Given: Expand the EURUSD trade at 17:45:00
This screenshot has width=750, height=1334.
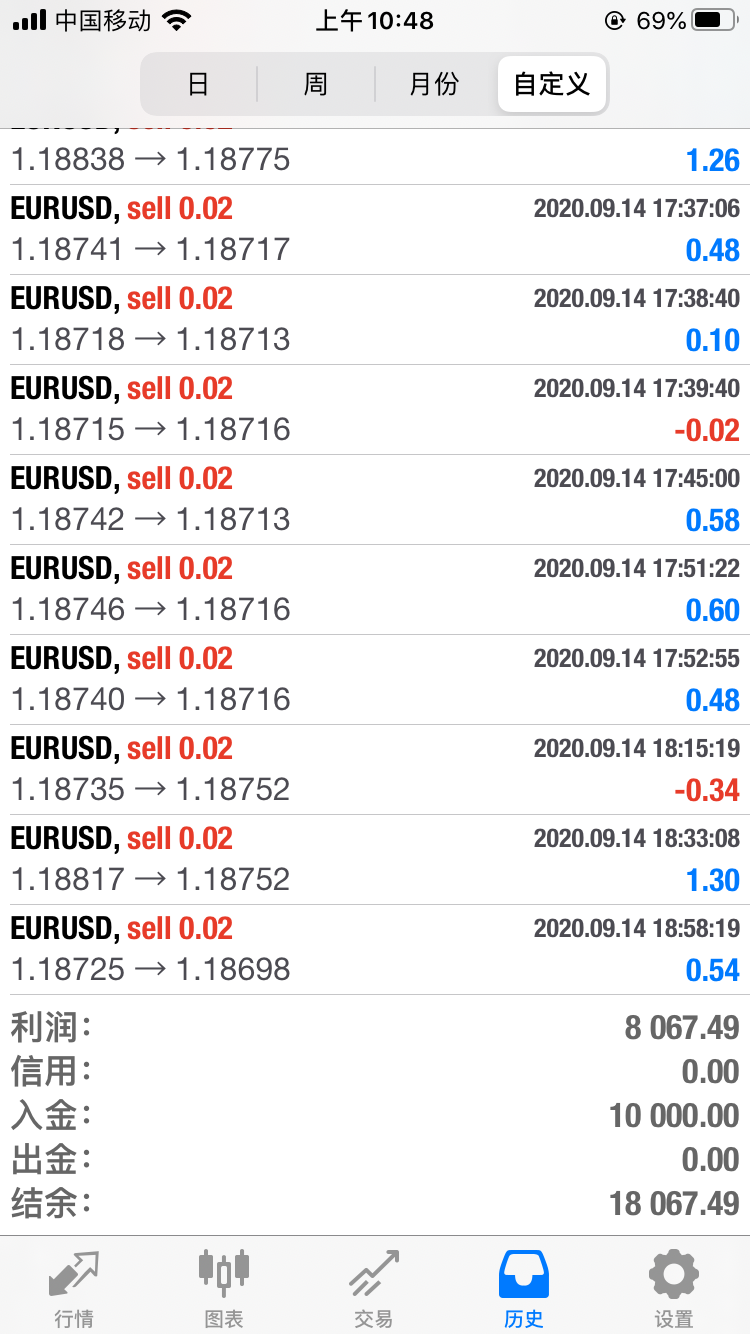Looking at the screenshot, I should click(375, 500).
